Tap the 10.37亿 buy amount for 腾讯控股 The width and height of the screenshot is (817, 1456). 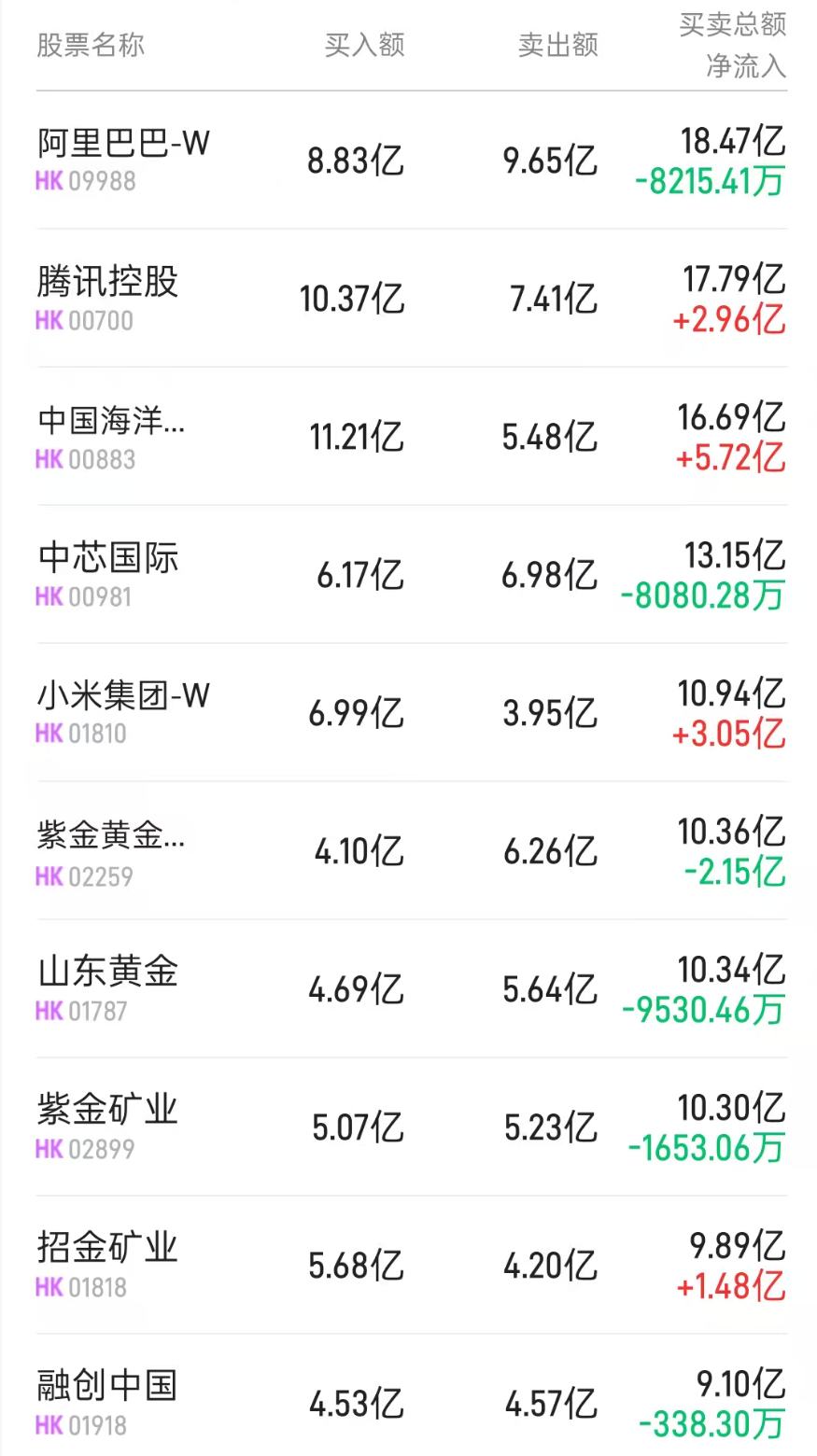click(351, 299)
